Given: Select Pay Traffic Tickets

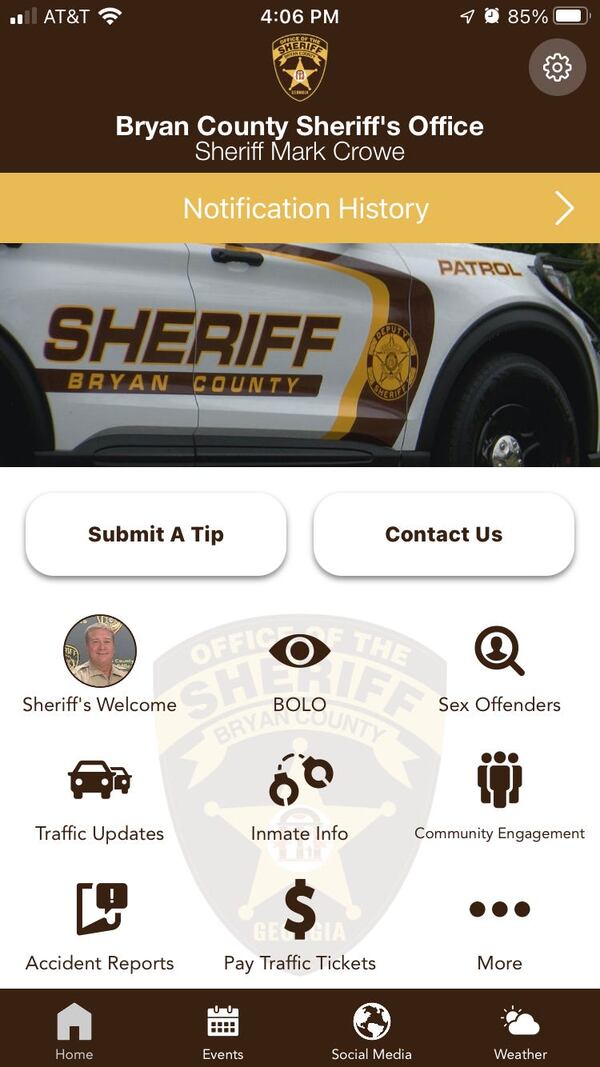Looking at the screenshot, I should (300, 923).
